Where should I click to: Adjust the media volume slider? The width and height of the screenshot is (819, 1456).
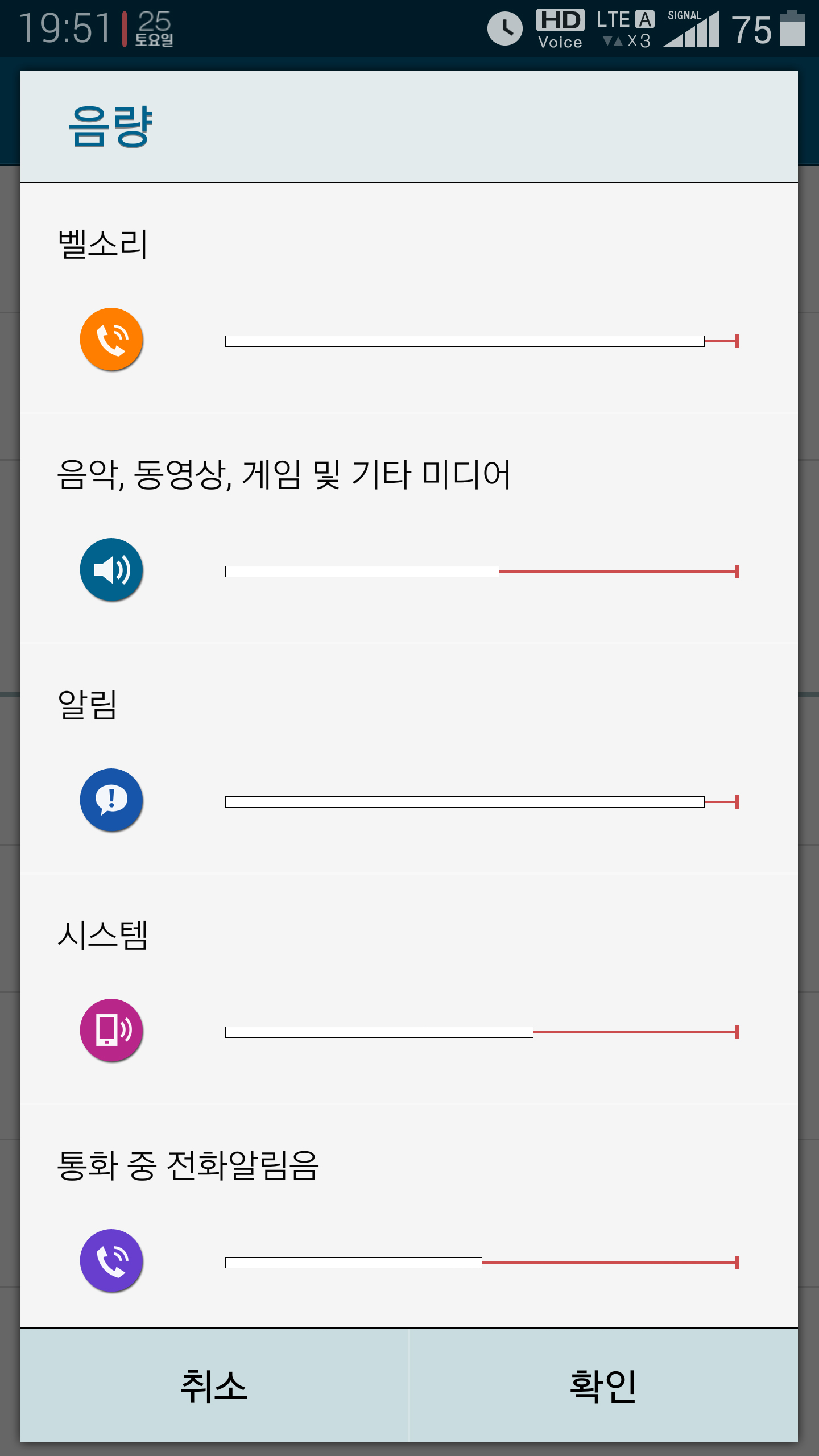pos(481,572)
